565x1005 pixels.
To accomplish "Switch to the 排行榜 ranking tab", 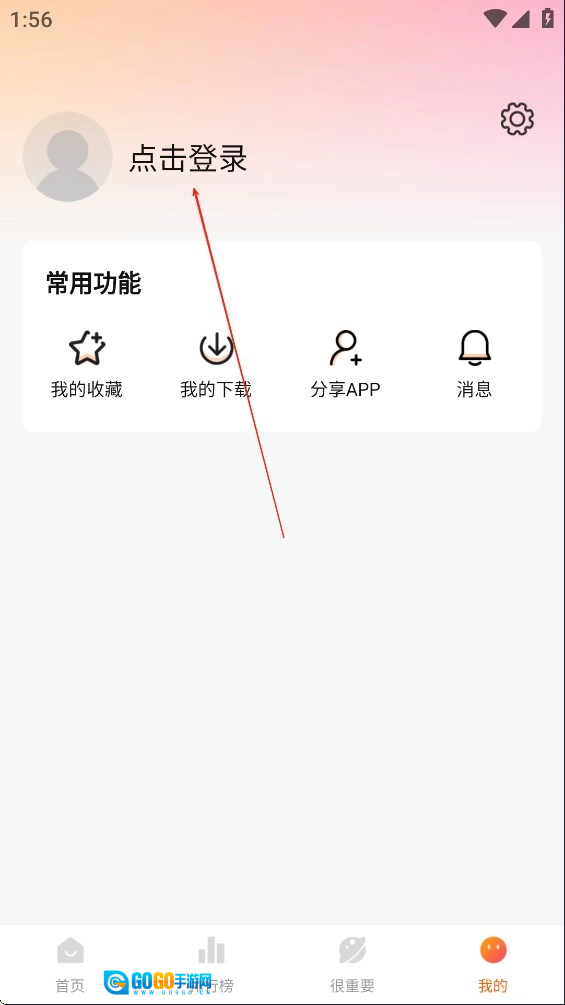I will point(211,965).
